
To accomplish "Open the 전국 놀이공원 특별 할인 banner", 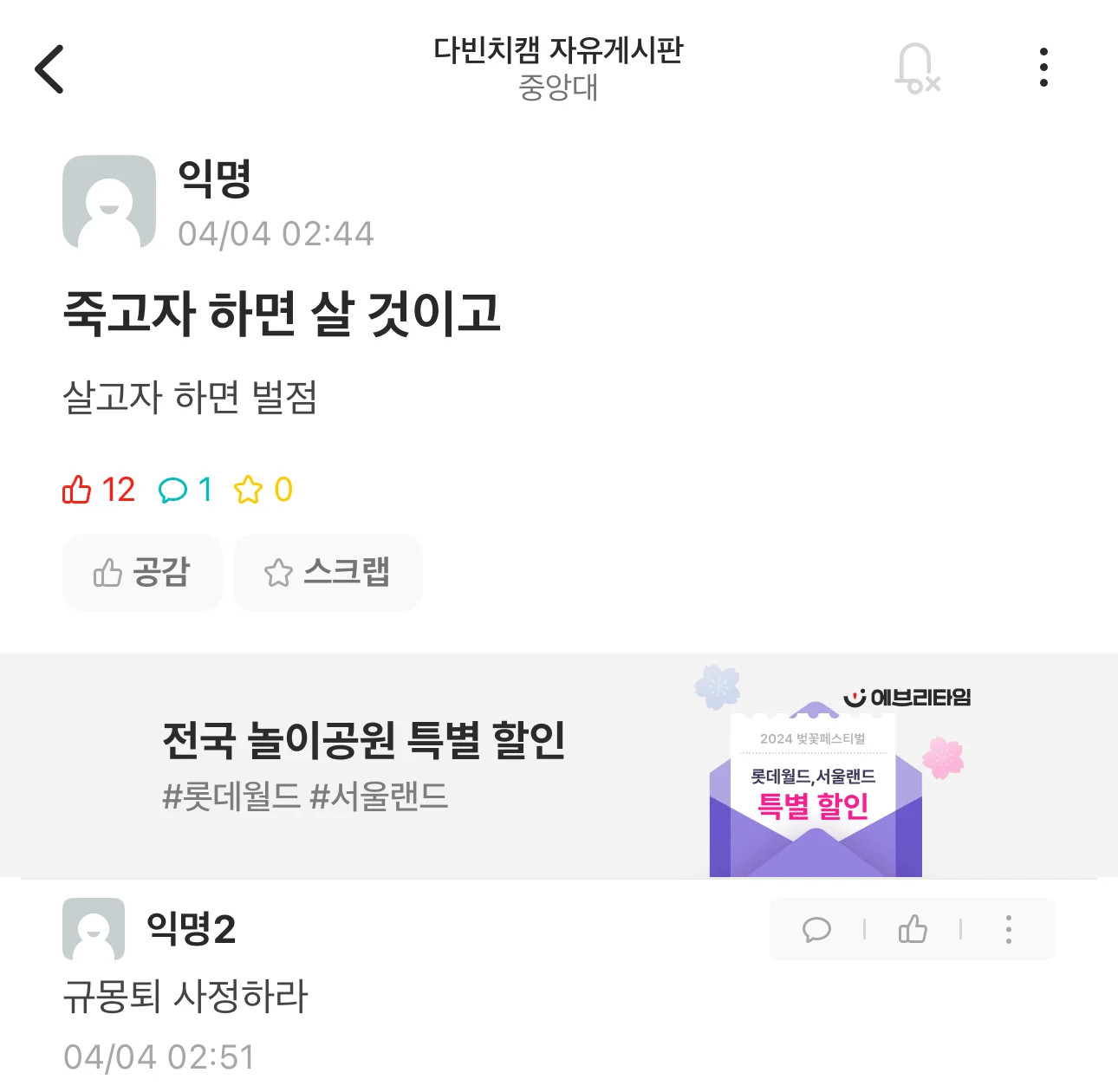I will pos(558,765).
